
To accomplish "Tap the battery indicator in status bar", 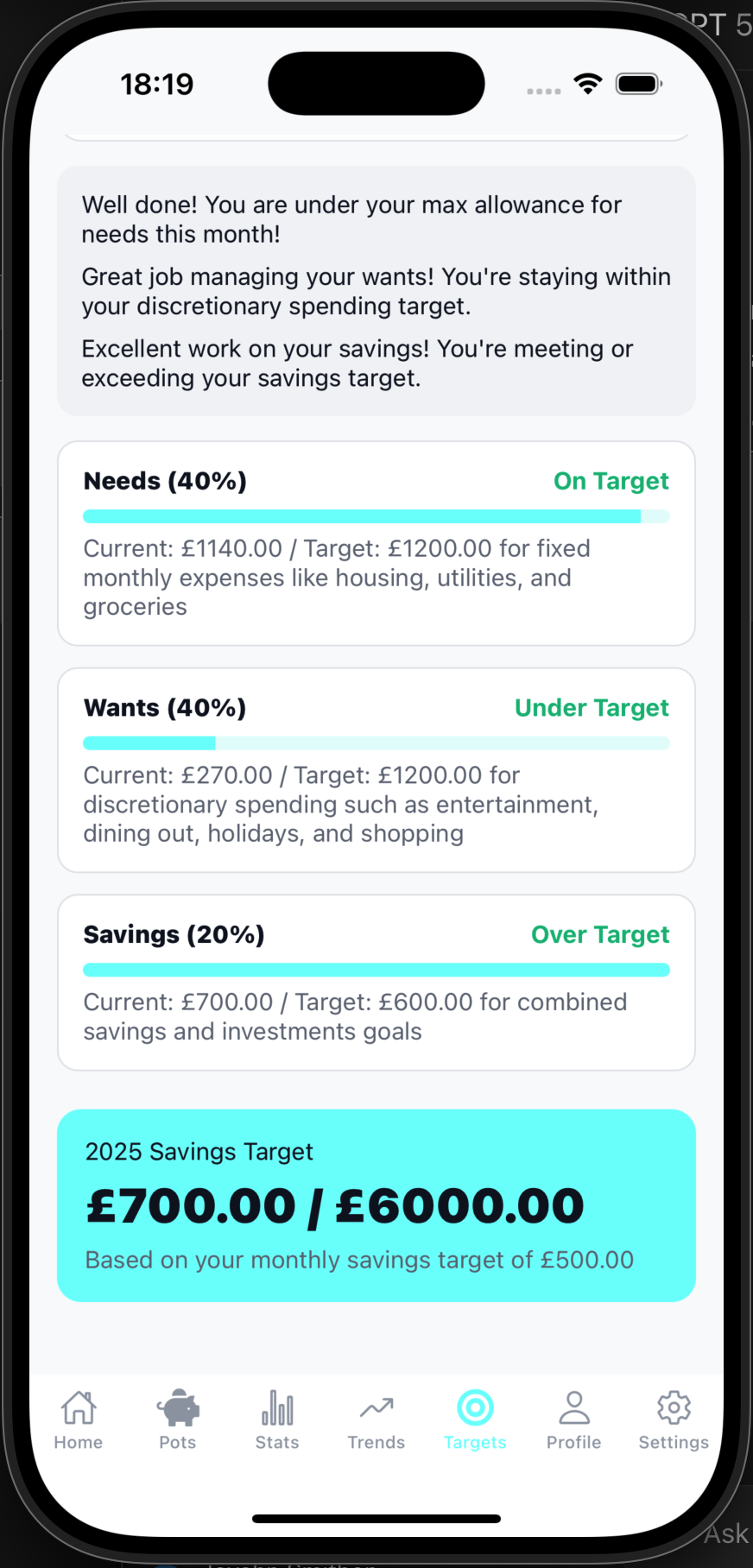I will tap(638, 83).
